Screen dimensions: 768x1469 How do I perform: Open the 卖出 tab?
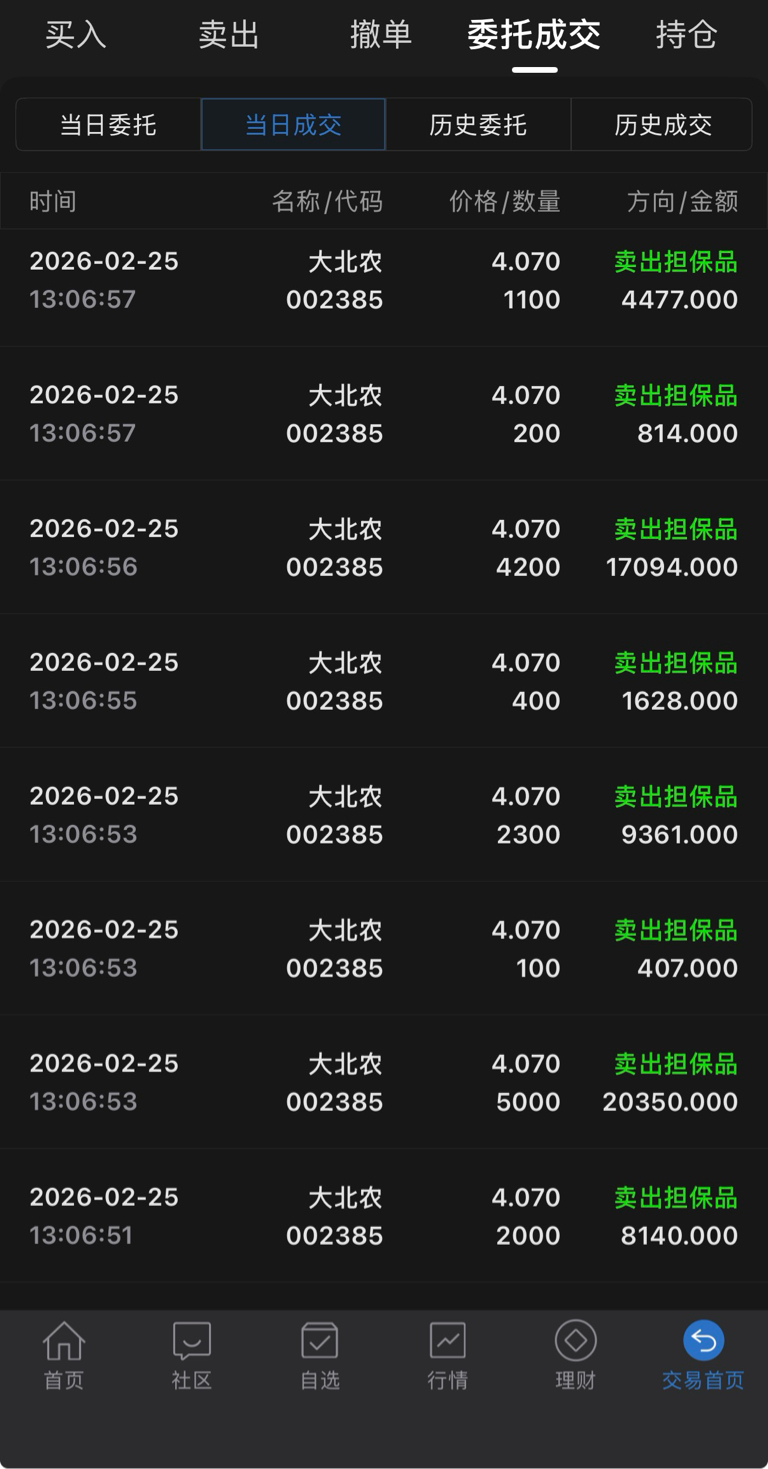coord(229,35)
